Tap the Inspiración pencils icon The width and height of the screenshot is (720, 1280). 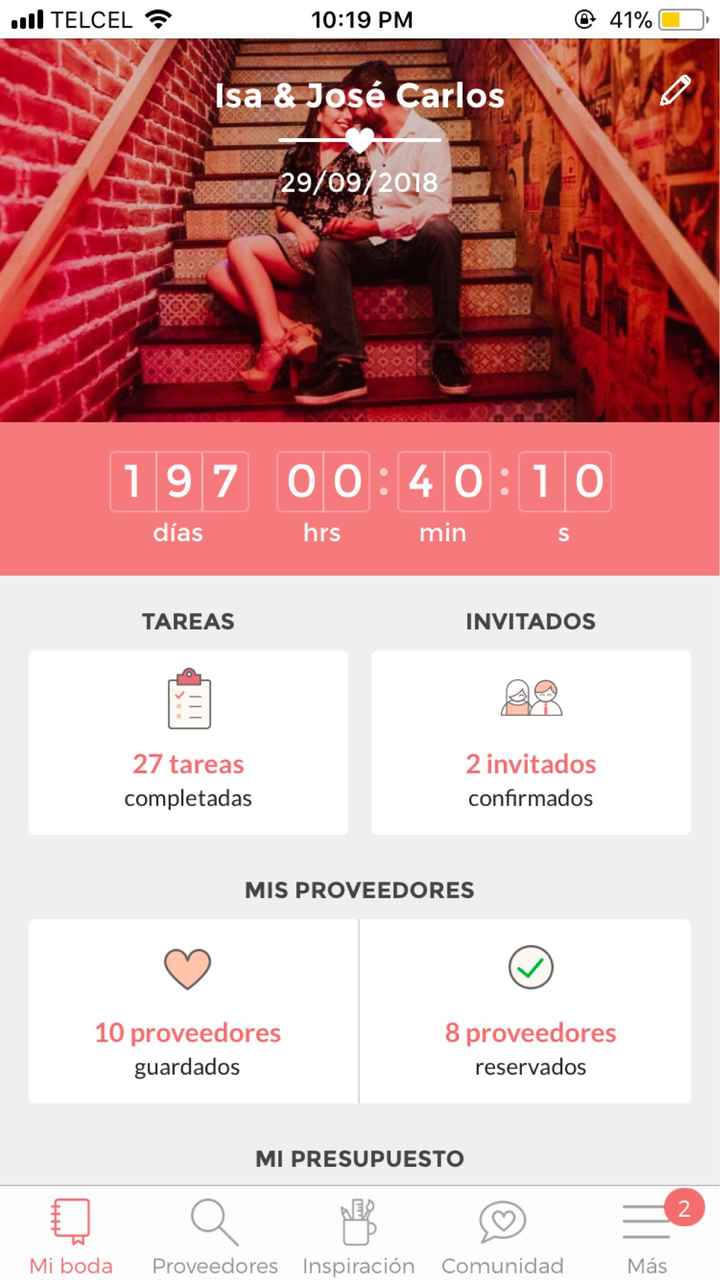click(356, 1220)
